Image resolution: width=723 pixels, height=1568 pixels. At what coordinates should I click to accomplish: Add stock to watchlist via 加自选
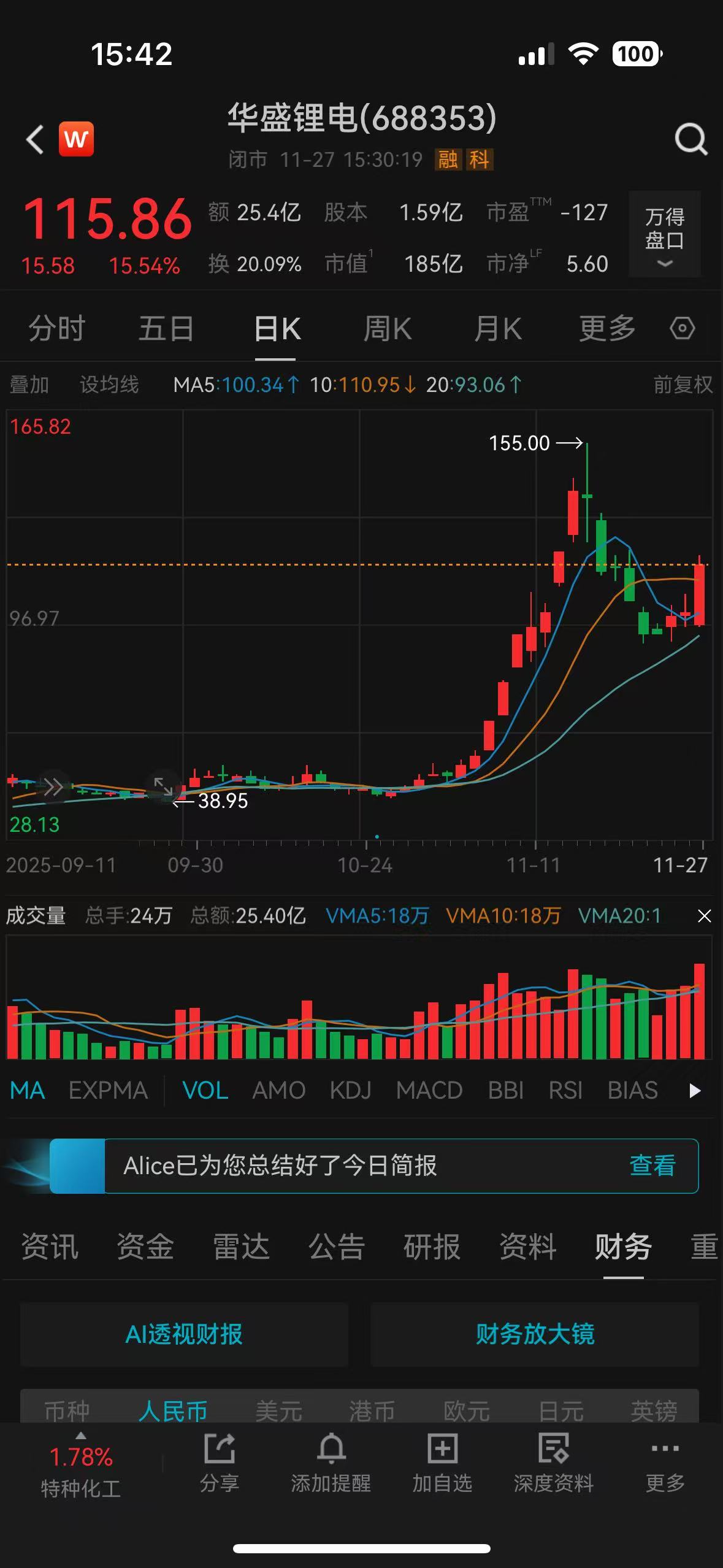point(442,1463)
